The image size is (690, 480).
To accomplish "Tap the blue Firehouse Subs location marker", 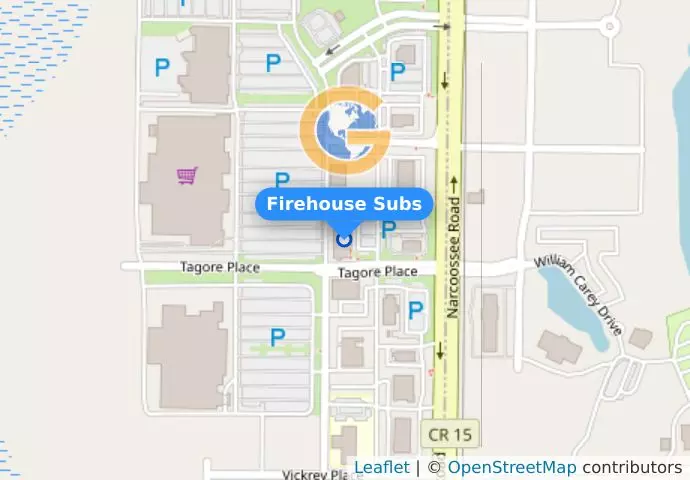I will (344, 238).
